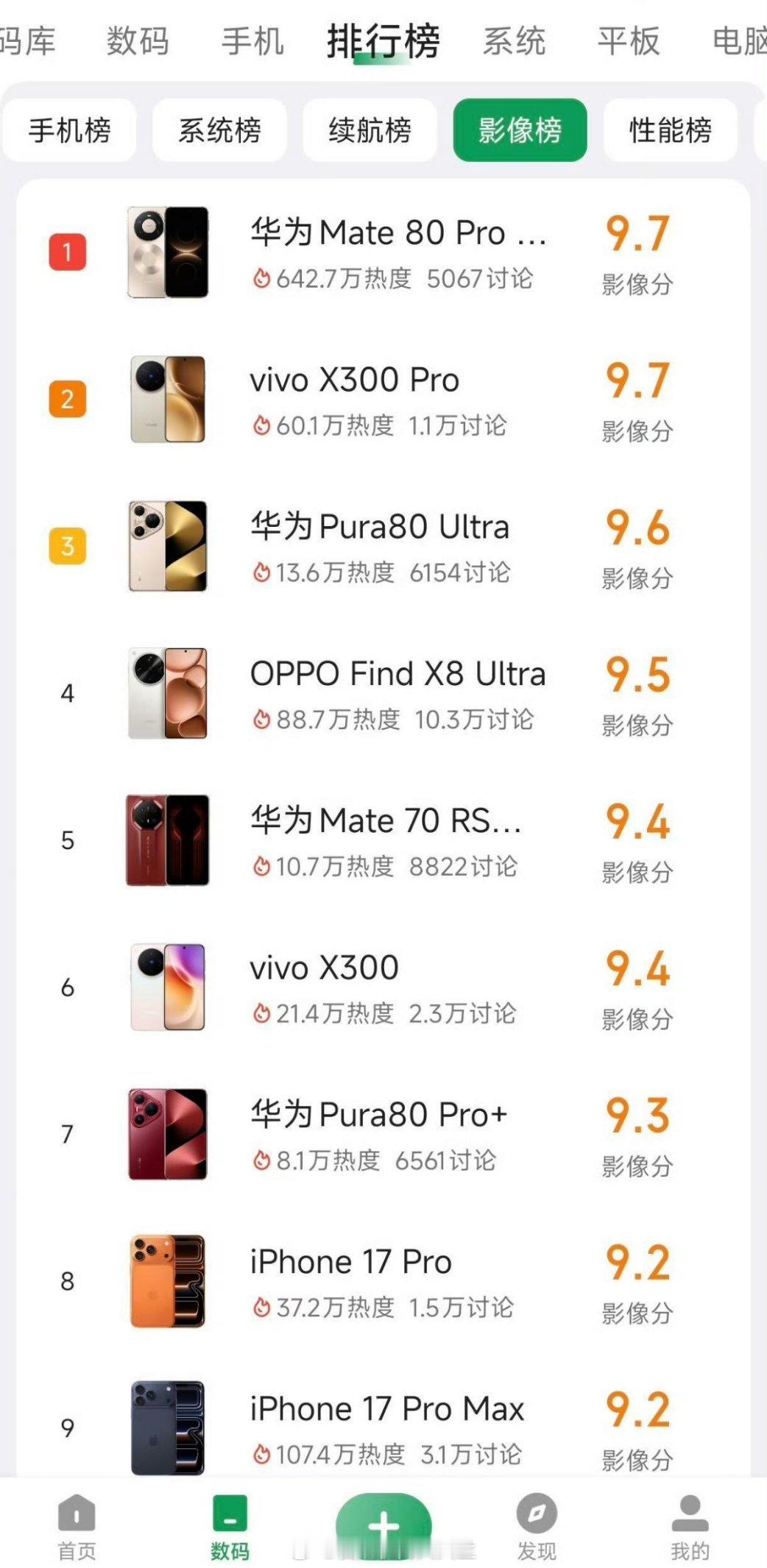Viewport: 767px width, 1568px height.
Task: View the 性能榜 ranking
Action: [670, 130]
